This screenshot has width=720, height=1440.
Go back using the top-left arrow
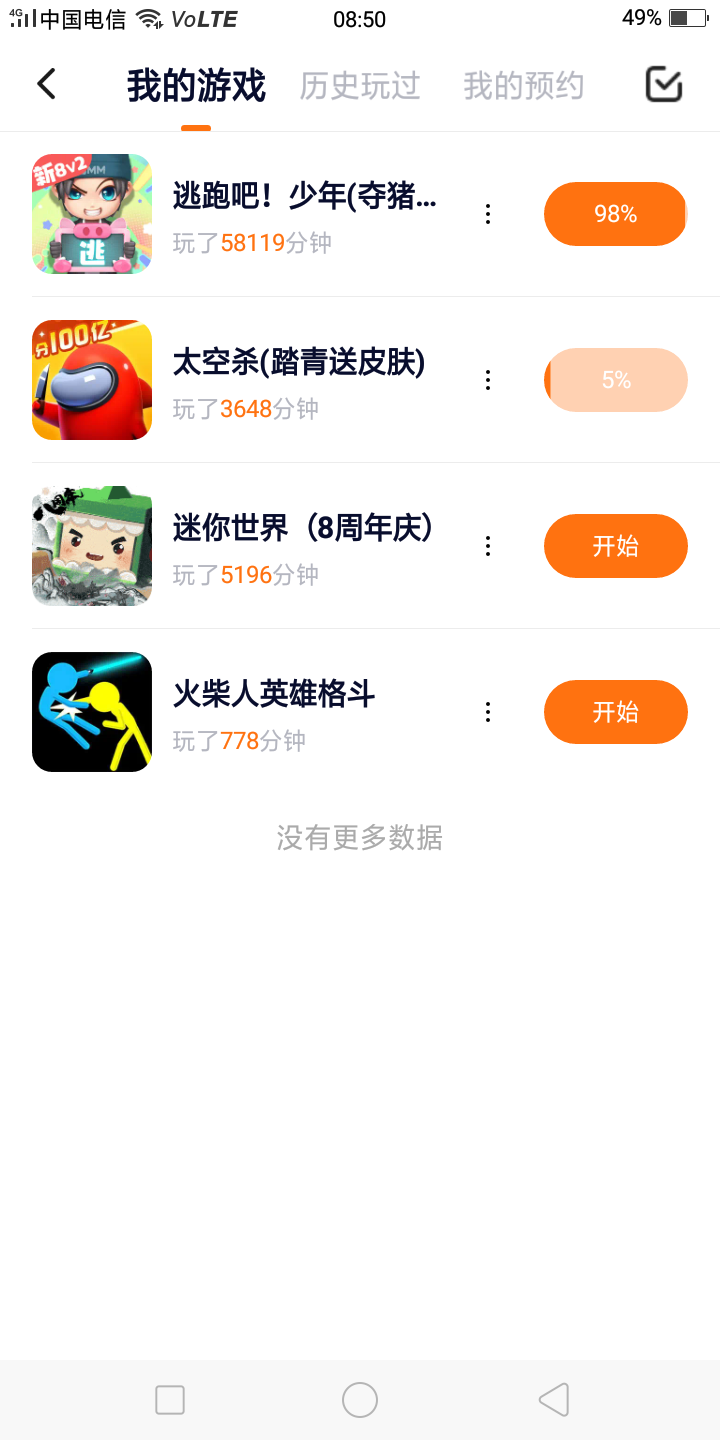46,85
